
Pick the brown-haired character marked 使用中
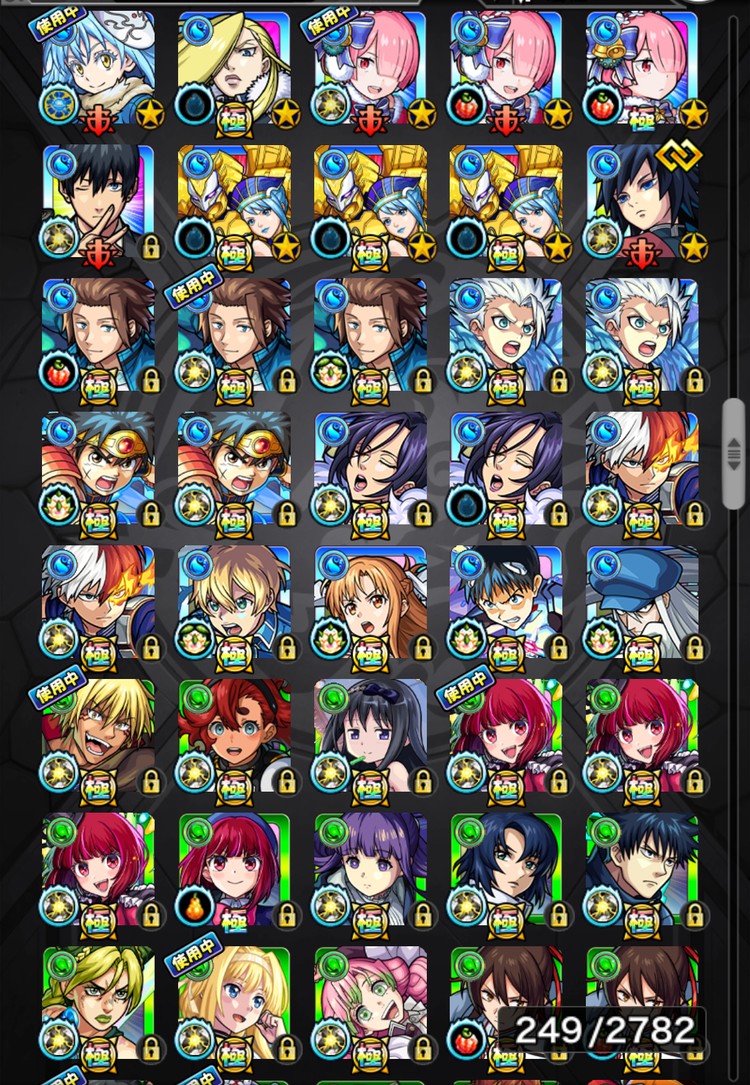click(x=234, y=336)
